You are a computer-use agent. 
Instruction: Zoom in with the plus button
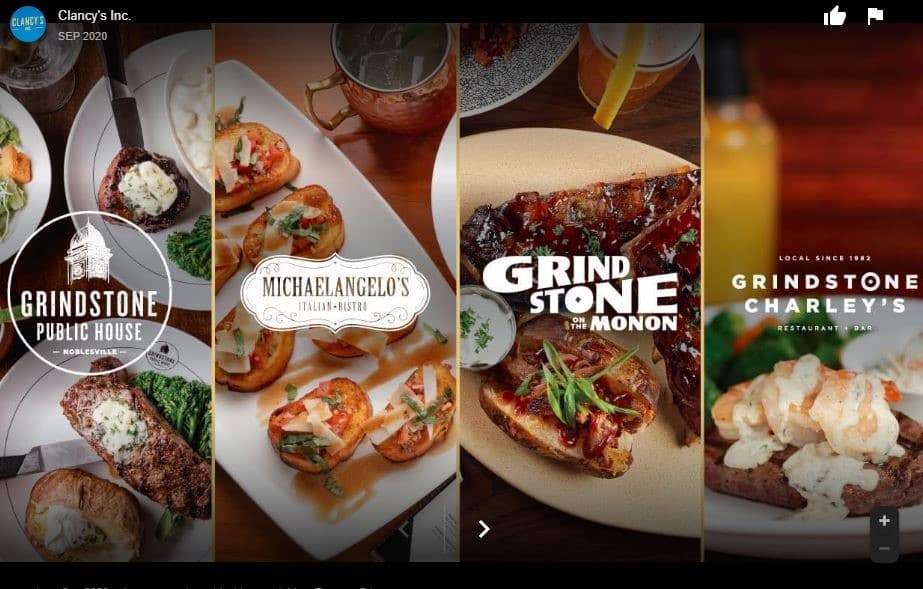pos(884,521)
